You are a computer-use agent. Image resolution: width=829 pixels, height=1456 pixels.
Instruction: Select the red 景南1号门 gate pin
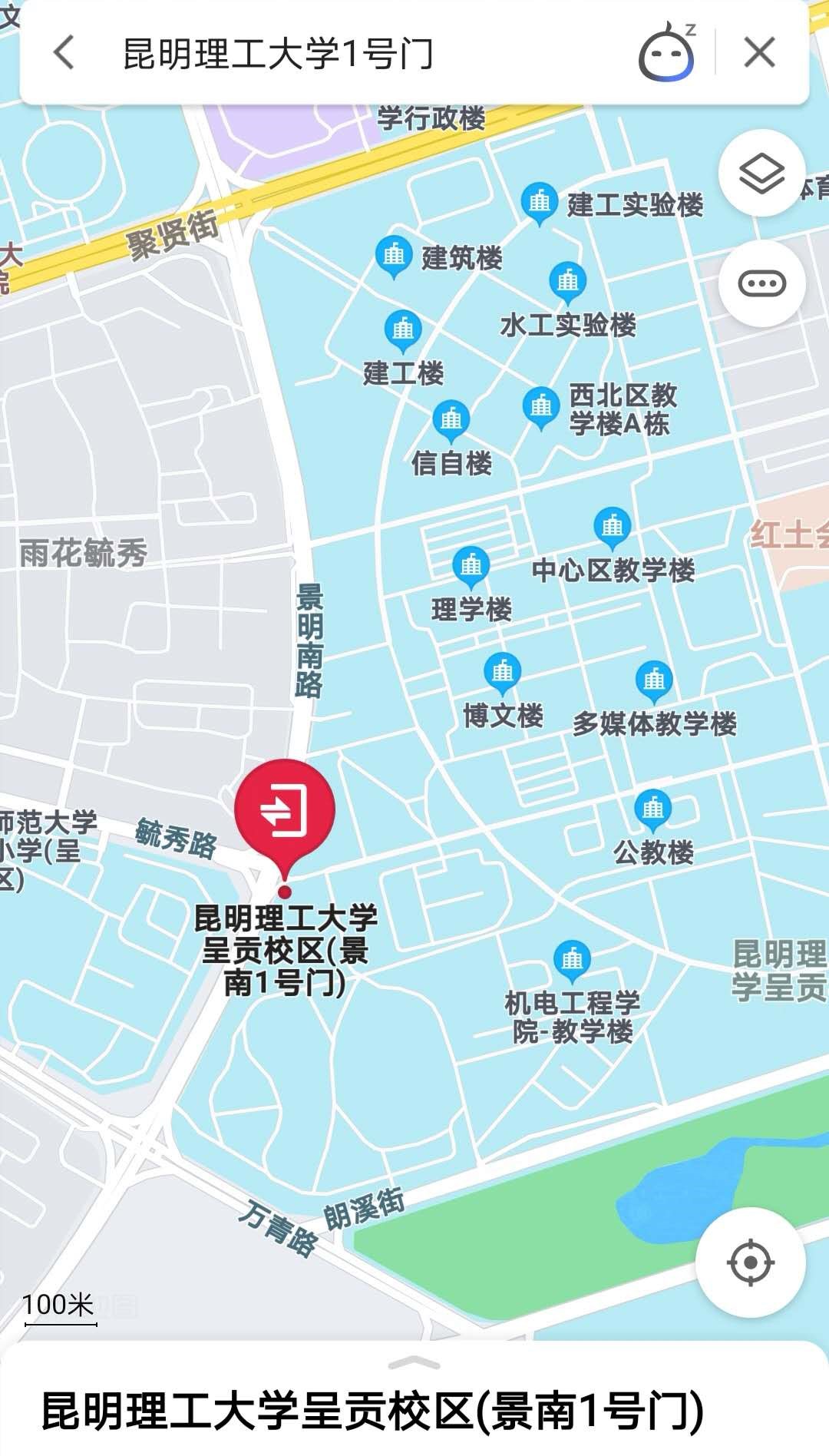284,810
